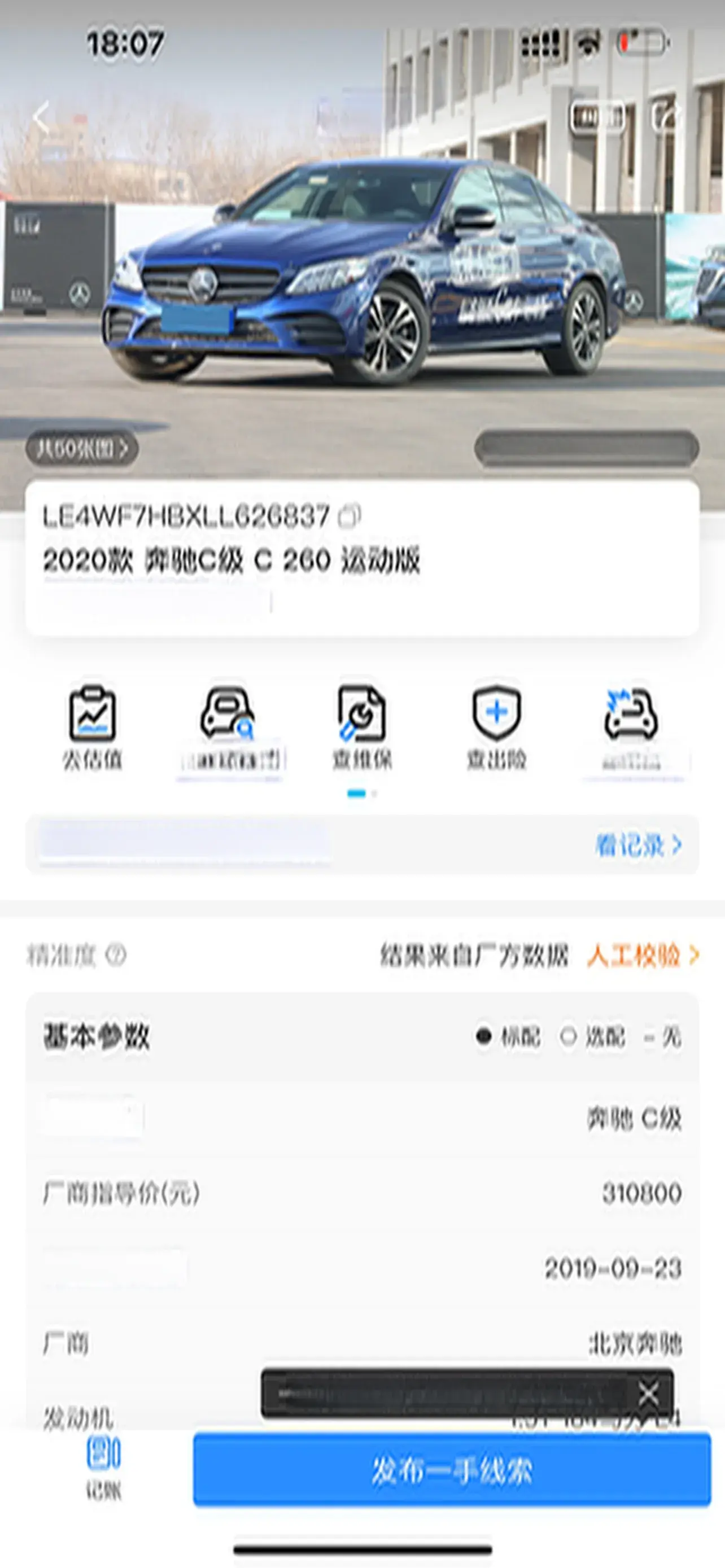This screenshot has height=1568, width=725.
Task: Tap the 精准度 help question icon
Action: pos(116,954)
